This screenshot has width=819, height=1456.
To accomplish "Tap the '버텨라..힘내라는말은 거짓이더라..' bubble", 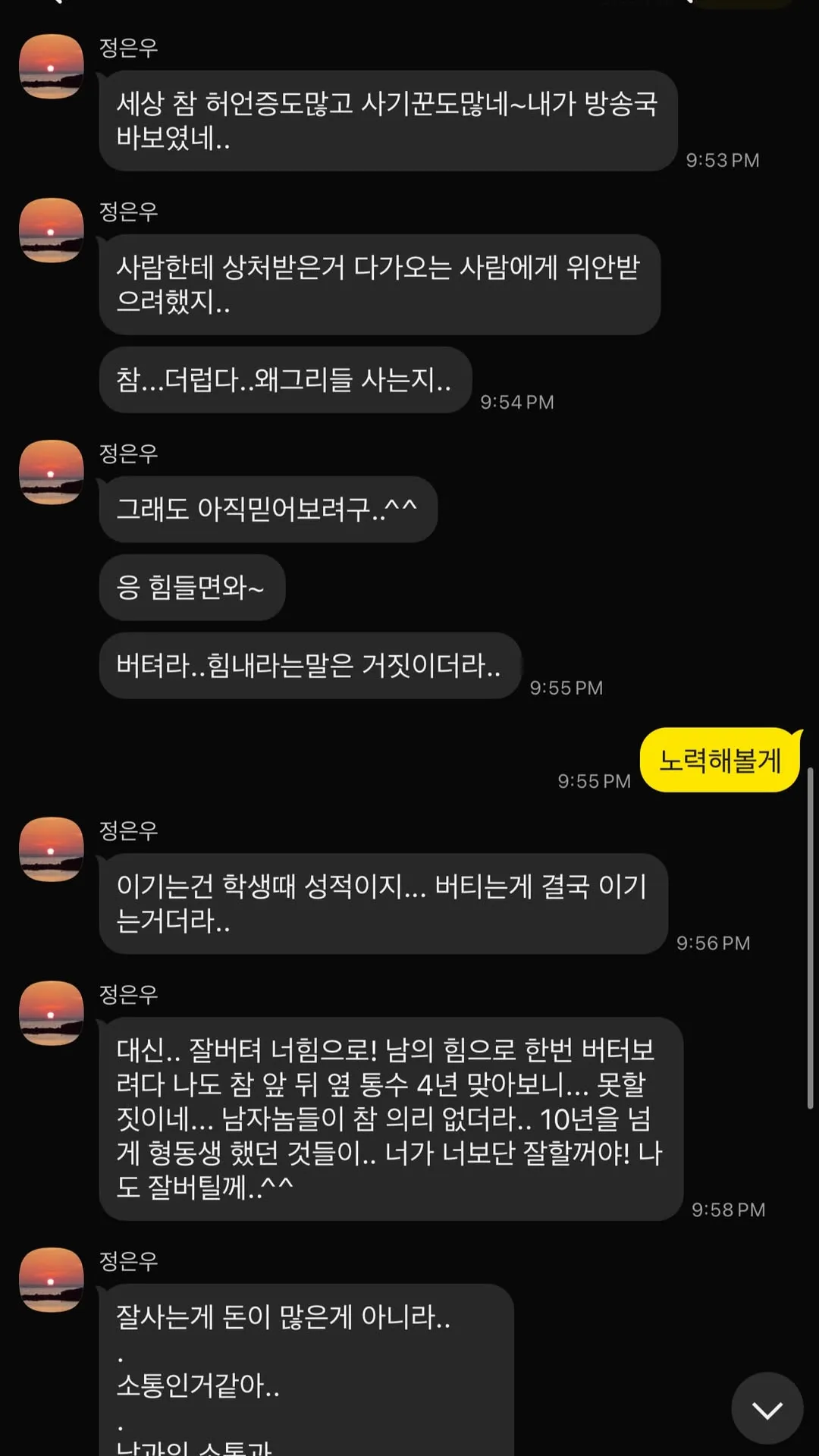I will (309, 666).
